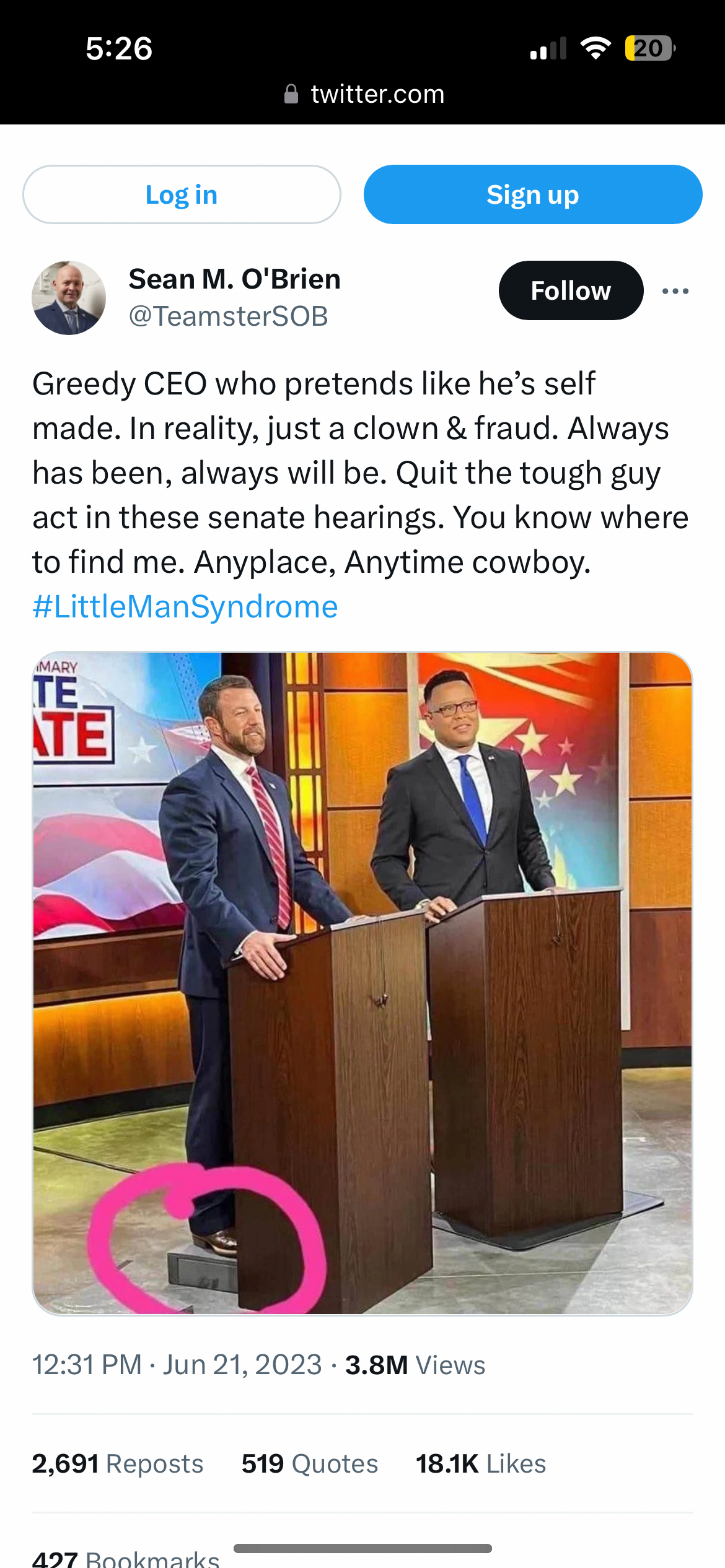725x1568 pixels.
Task: View the 2,691 Reposts list
Action: pos(117,1464)
